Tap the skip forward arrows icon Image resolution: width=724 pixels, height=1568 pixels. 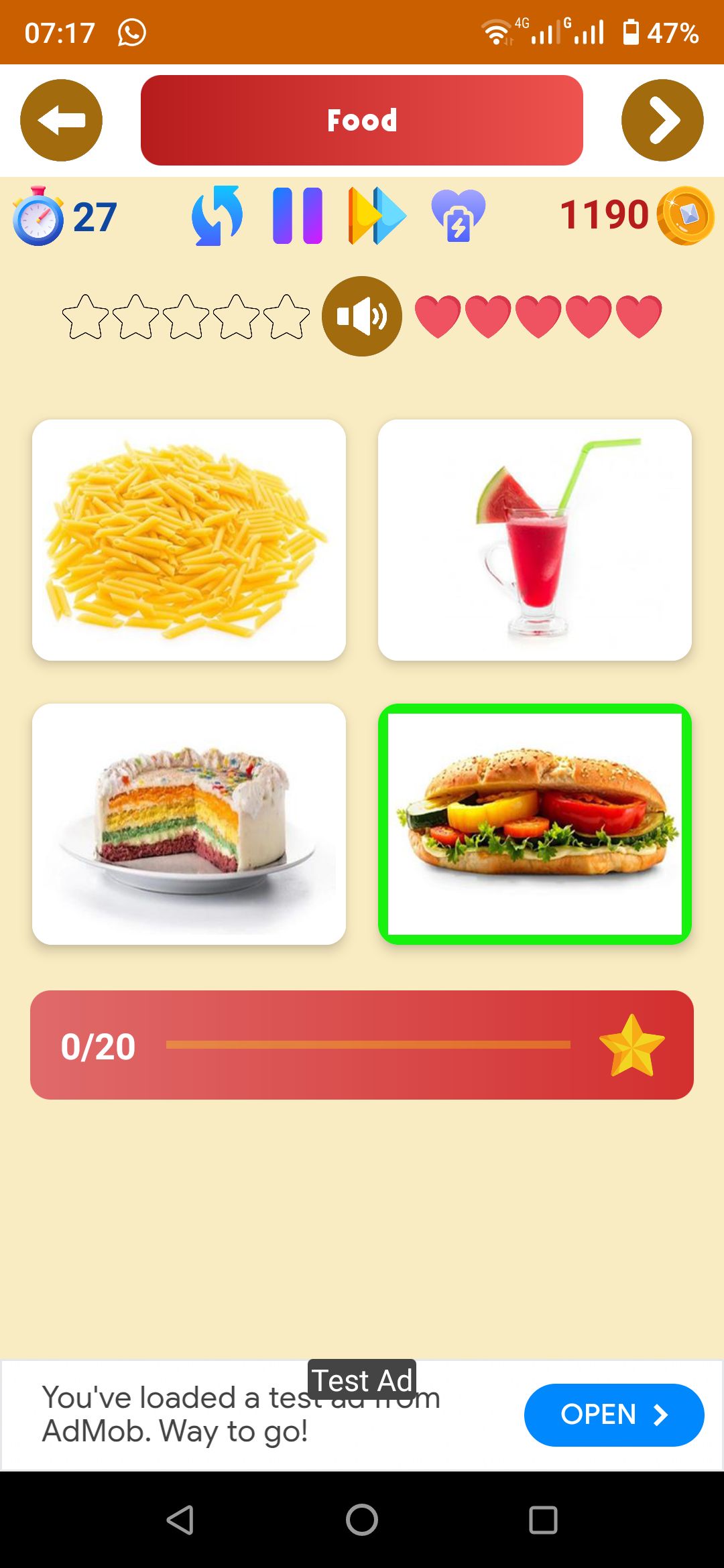point(377,216)
